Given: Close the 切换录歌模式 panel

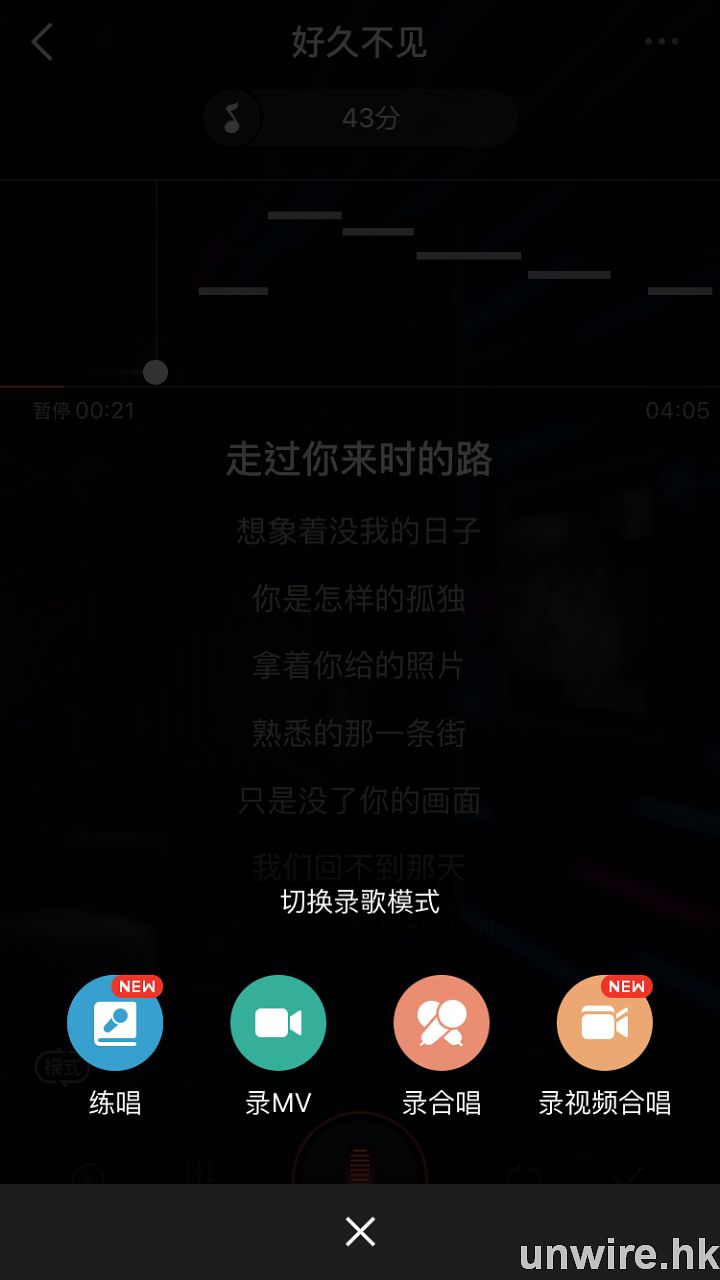Looking at the screenshot, I should (x=360, y=1231).
